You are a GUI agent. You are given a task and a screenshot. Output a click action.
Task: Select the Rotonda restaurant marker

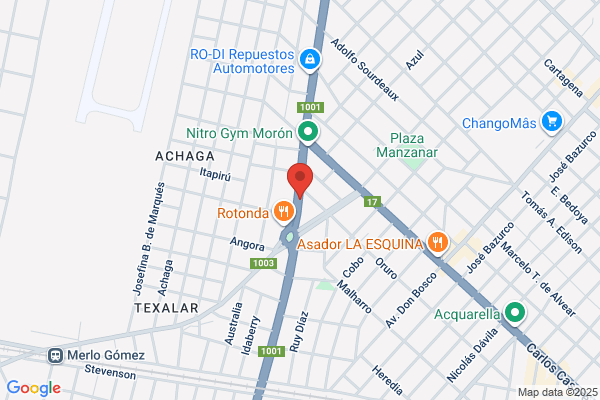(x=284, y=212)
